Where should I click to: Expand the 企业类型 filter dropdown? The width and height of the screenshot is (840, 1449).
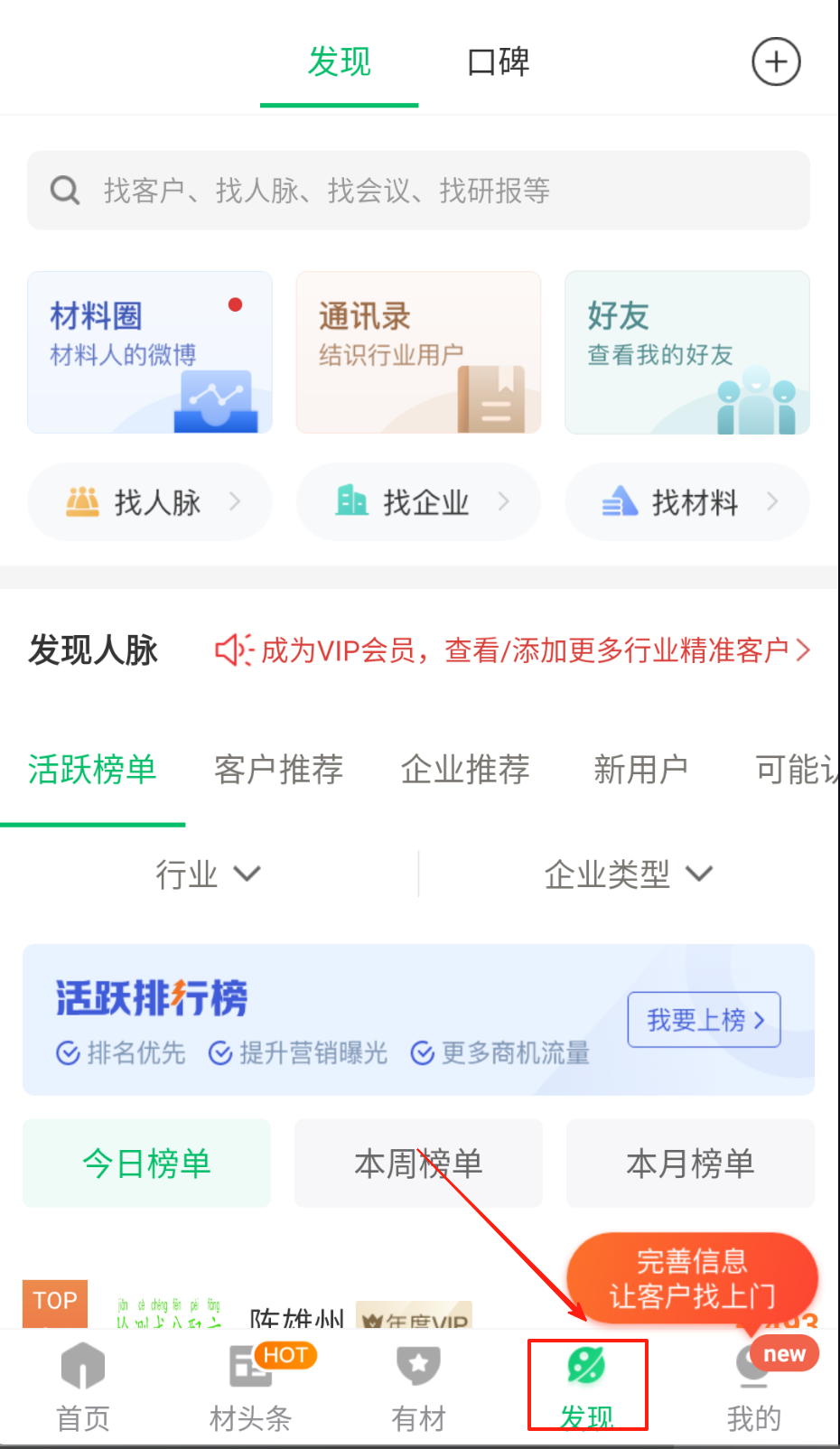click(x=628, y=874)
